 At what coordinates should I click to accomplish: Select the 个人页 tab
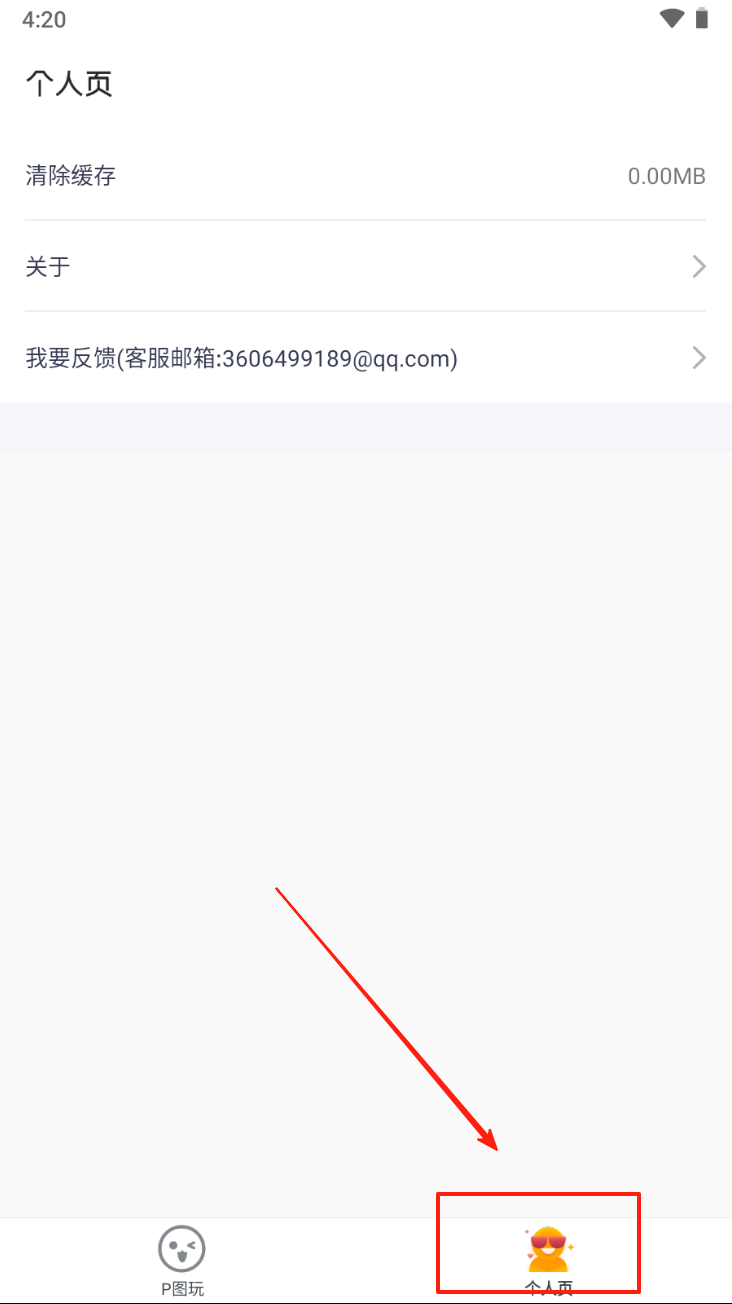point(548,1260)
